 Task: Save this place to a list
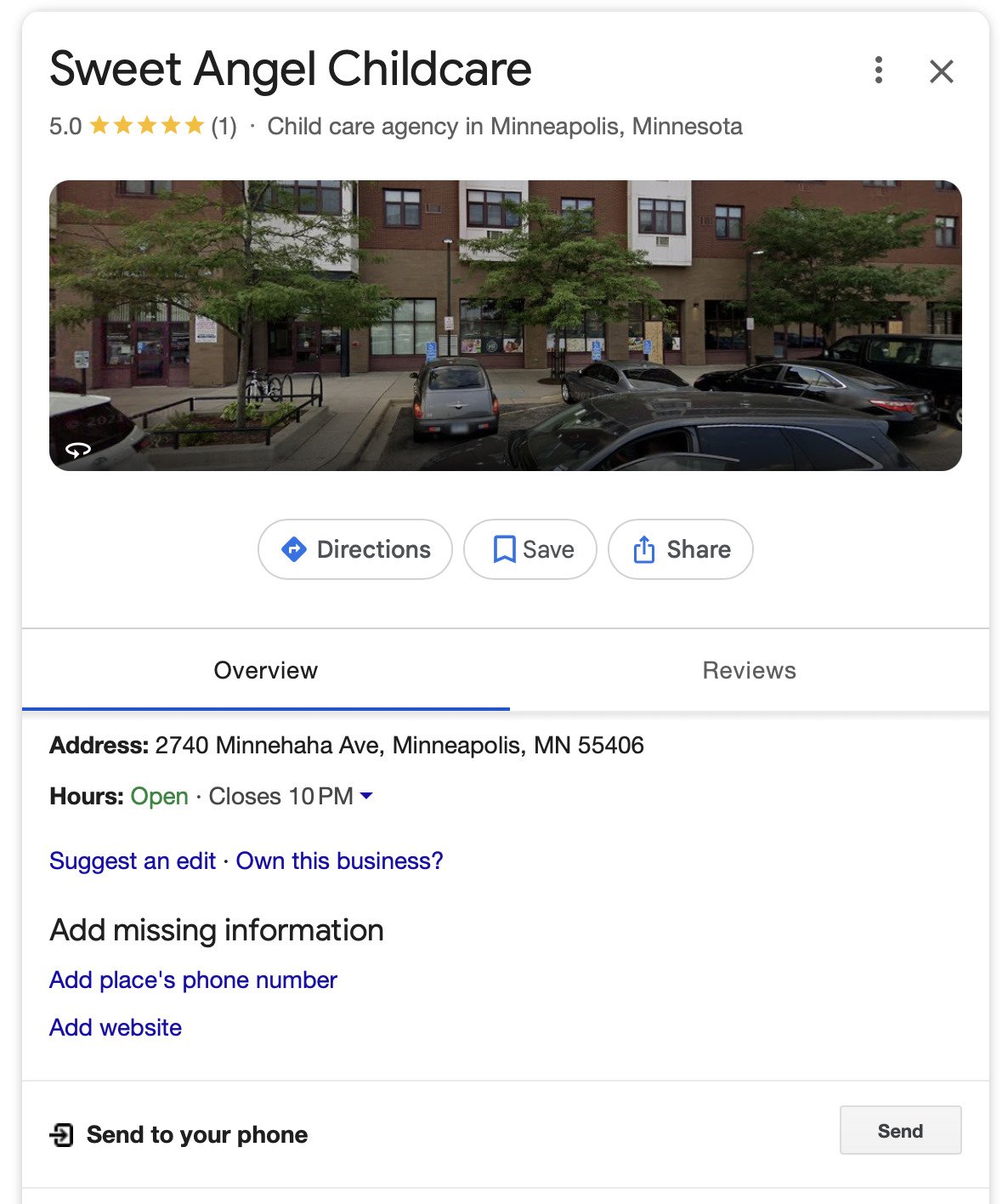[x=530, y=549]
